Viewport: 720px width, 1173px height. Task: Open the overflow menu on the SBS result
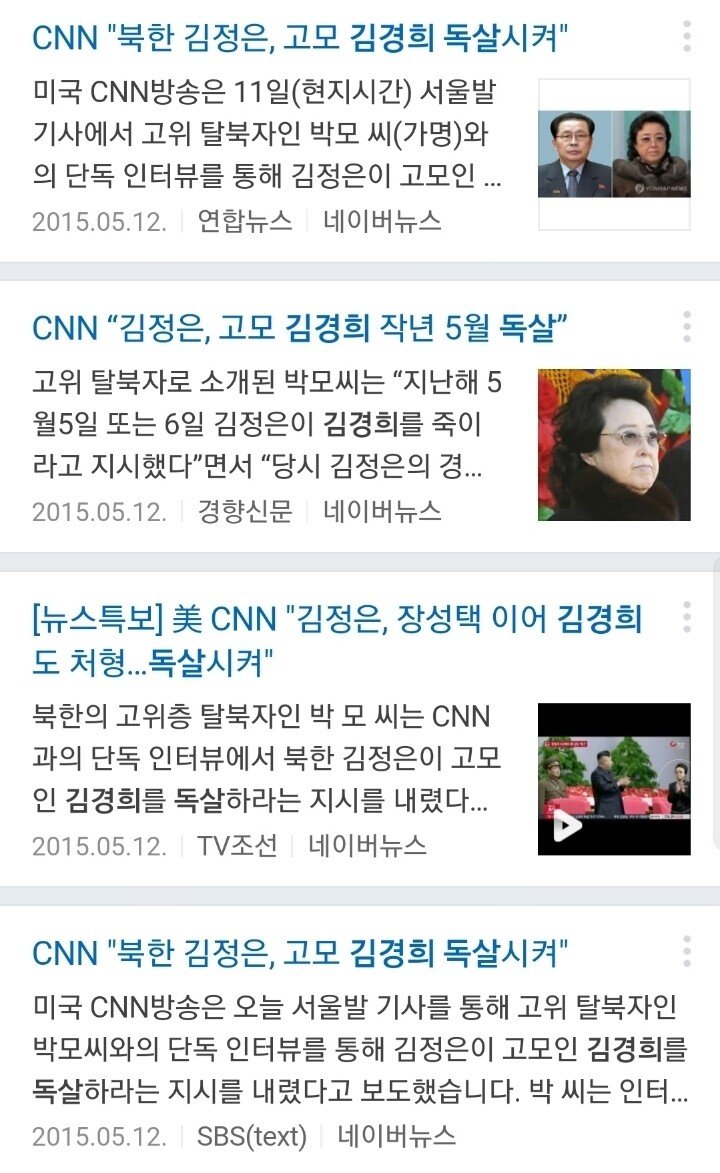pyautogui.click(x=686, y=952)
